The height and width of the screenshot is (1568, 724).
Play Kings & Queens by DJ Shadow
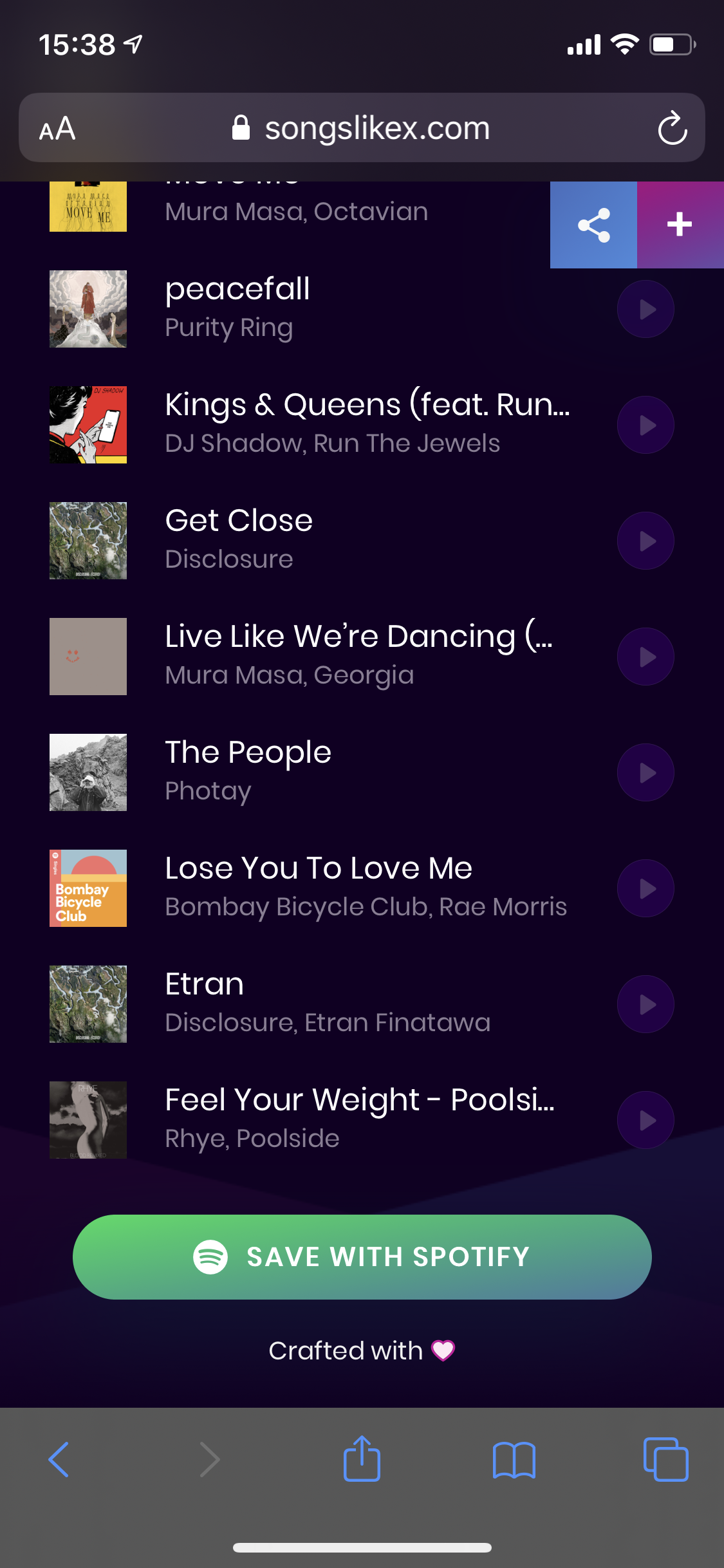pos(645,425)
